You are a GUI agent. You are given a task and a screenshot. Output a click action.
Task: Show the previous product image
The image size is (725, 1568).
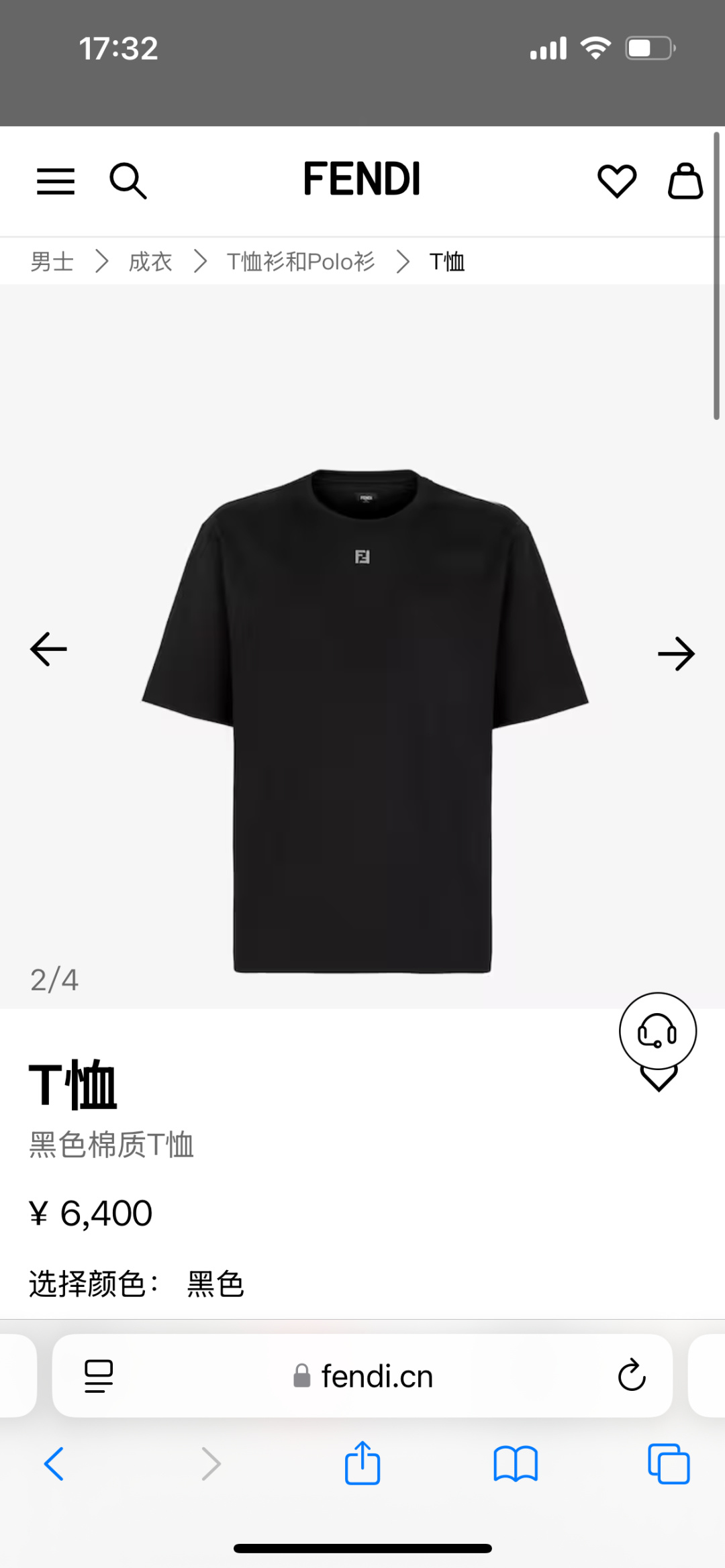47,648
